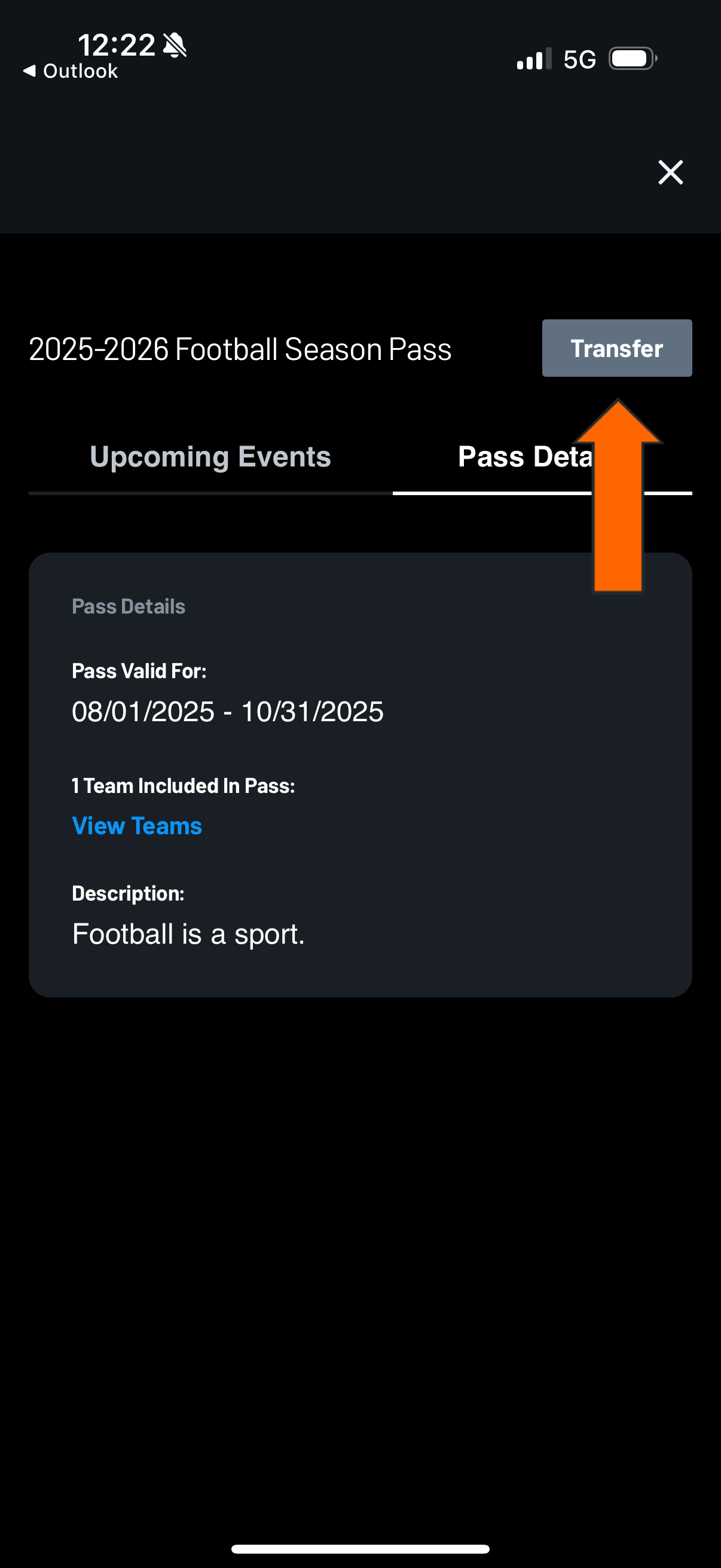Tap the Transfer button for the pass
The width and height of the screenshot is (721, 1568).
point(616,347)
